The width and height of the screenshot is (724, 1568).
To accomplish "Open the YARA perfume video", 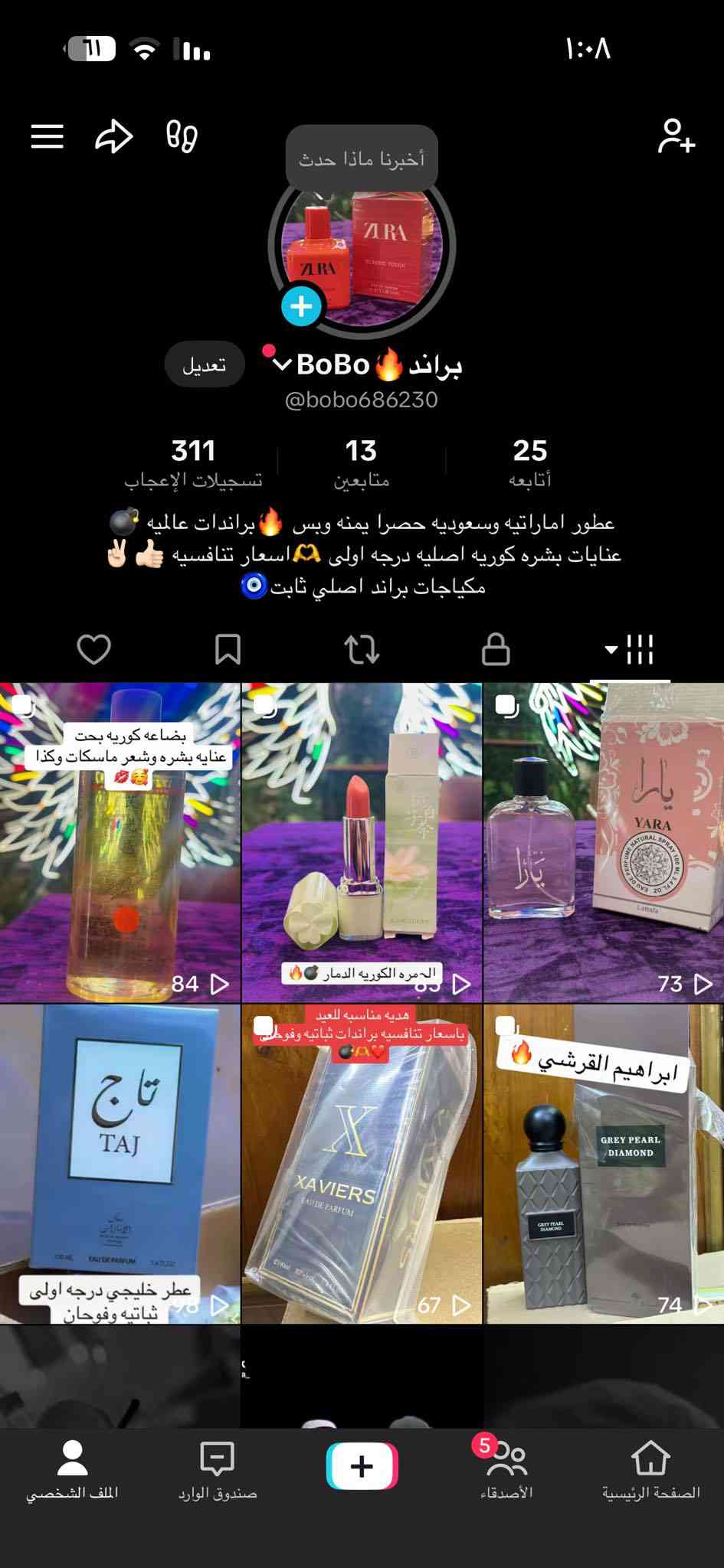I will [x=603, y=842].
